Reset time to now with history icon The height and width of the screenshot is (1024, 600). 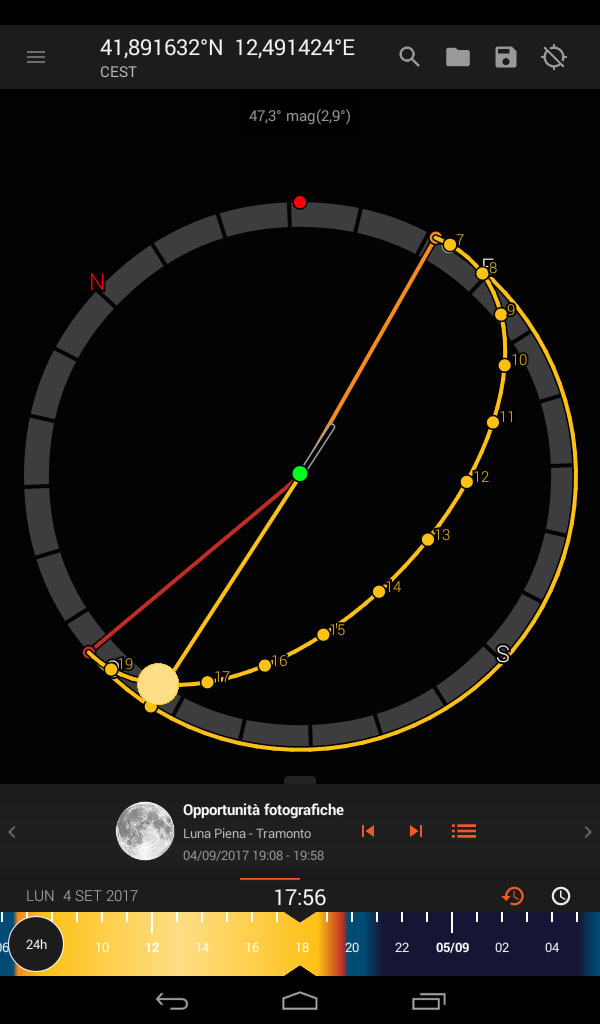click(x=513, y=896)
